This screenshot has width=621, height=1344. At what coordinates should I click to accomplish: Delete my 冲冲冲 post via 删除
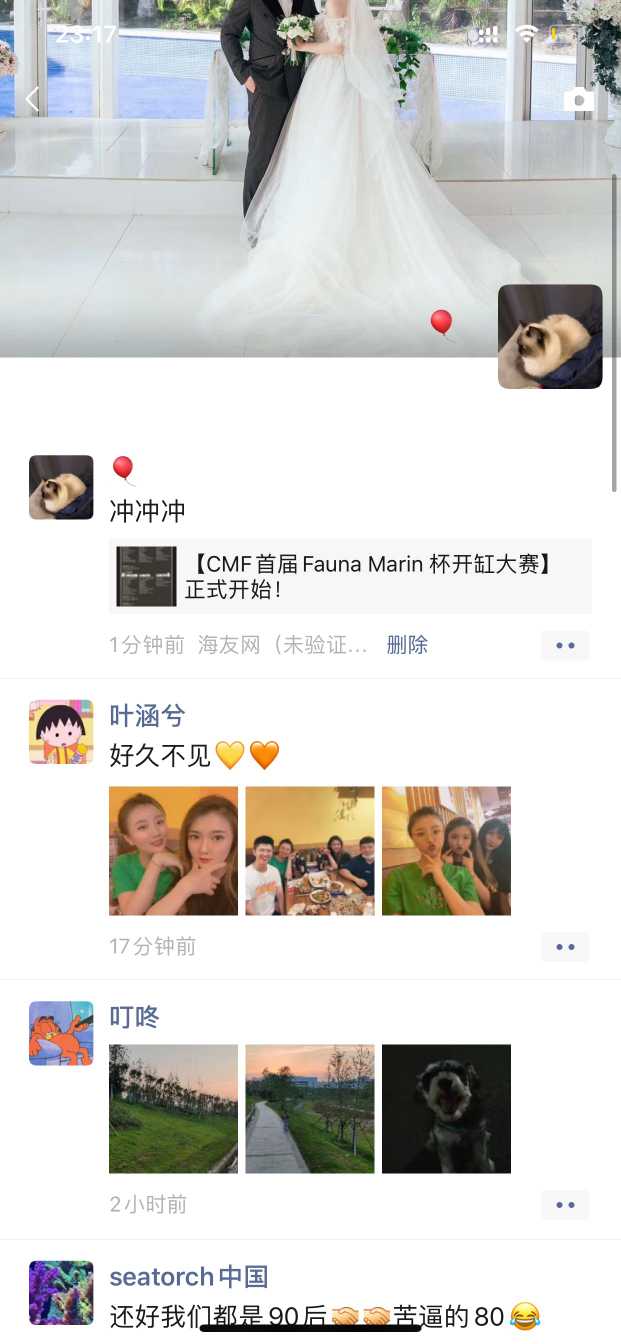[x=407, y=645]
